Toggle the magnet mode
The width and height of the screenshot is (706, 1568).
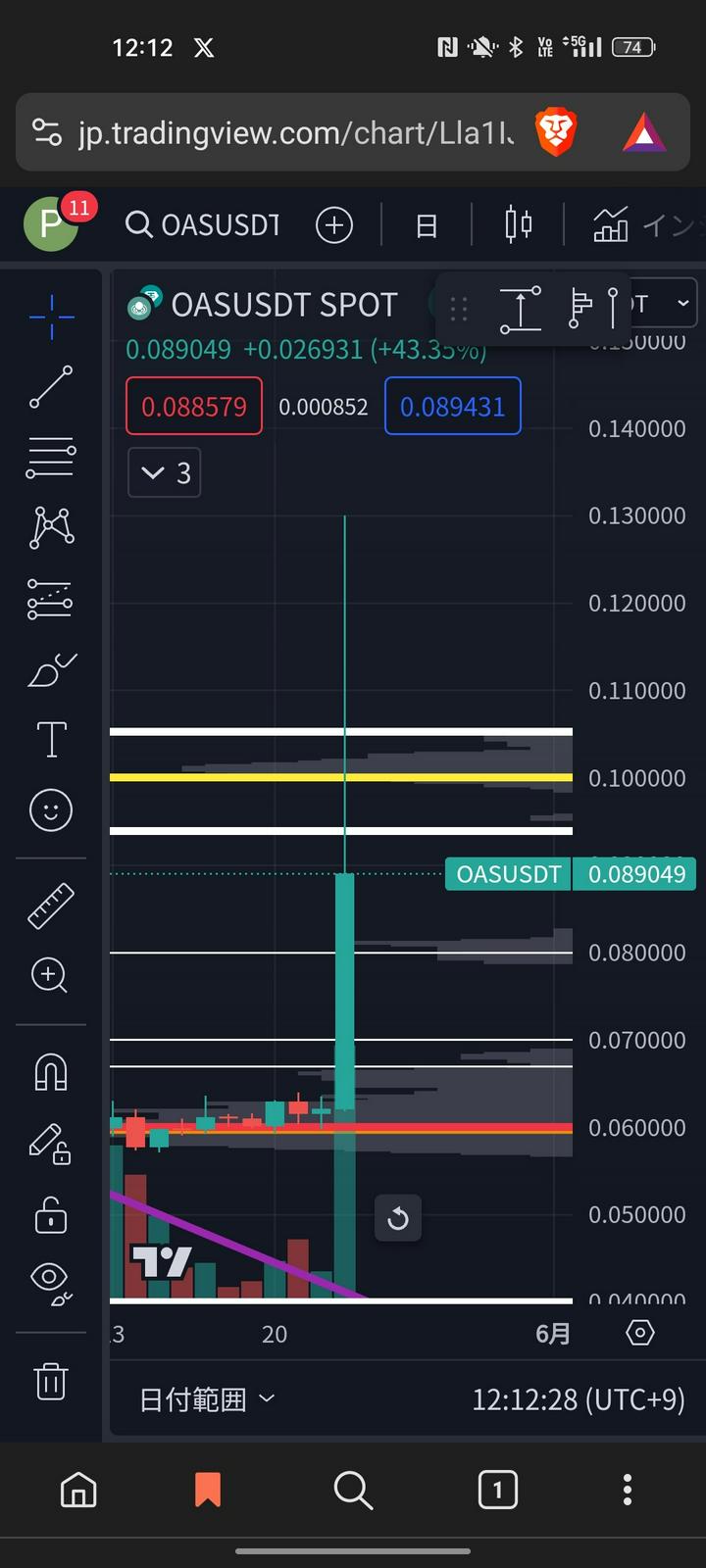51,1072
